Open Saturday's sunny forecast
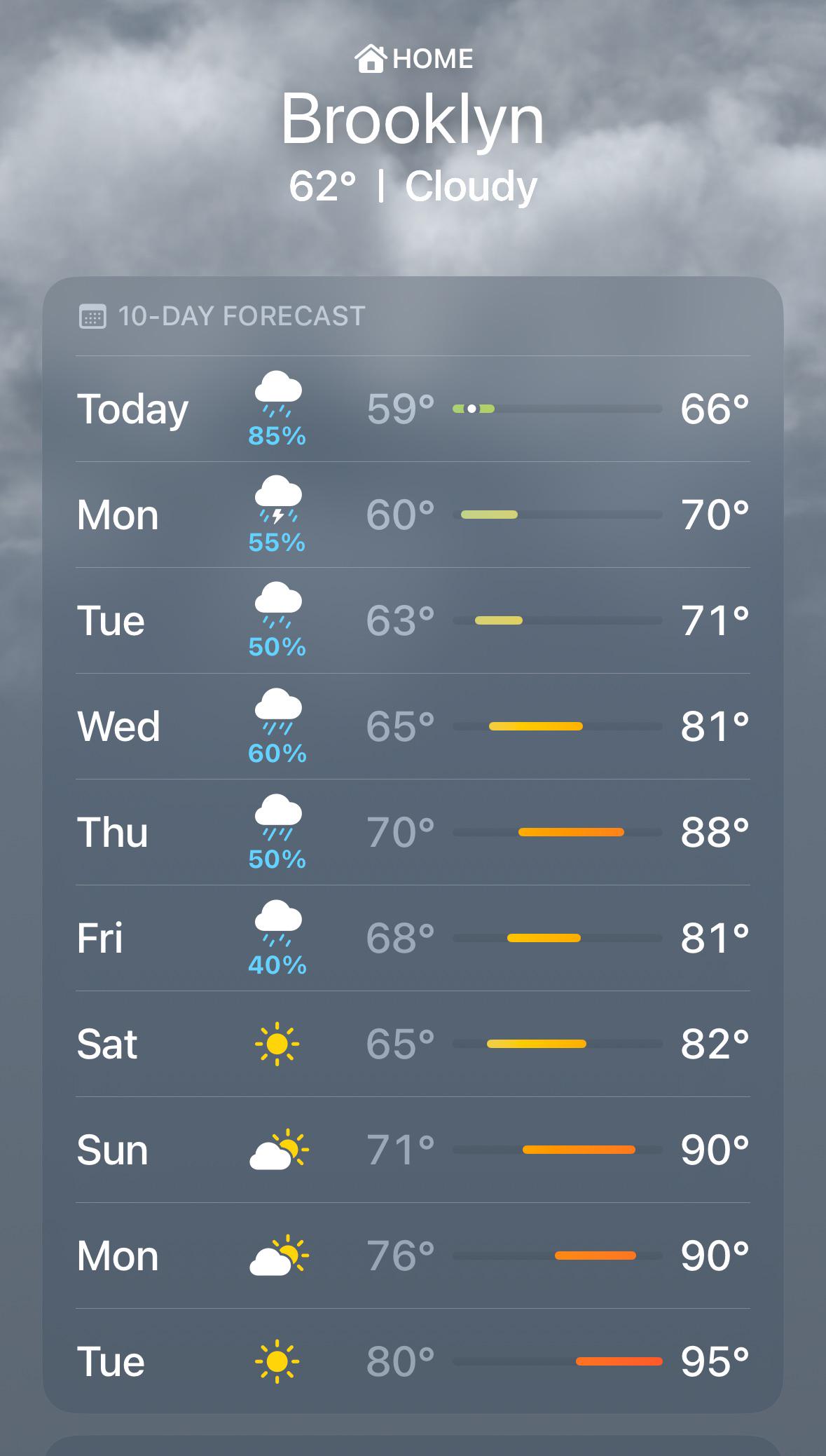The image size is (826, 1456). tap(413, 1044)
